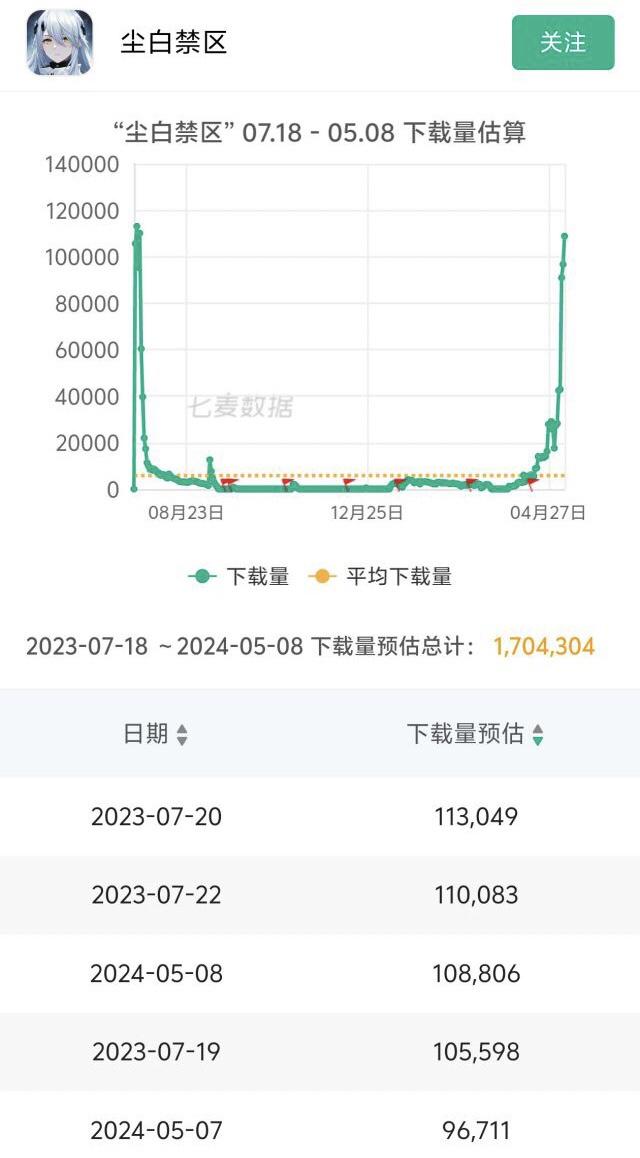Follow the 尘白禁区 app with 关注
This screenshot has width=640, height=1158.
(x=562, y=43)
